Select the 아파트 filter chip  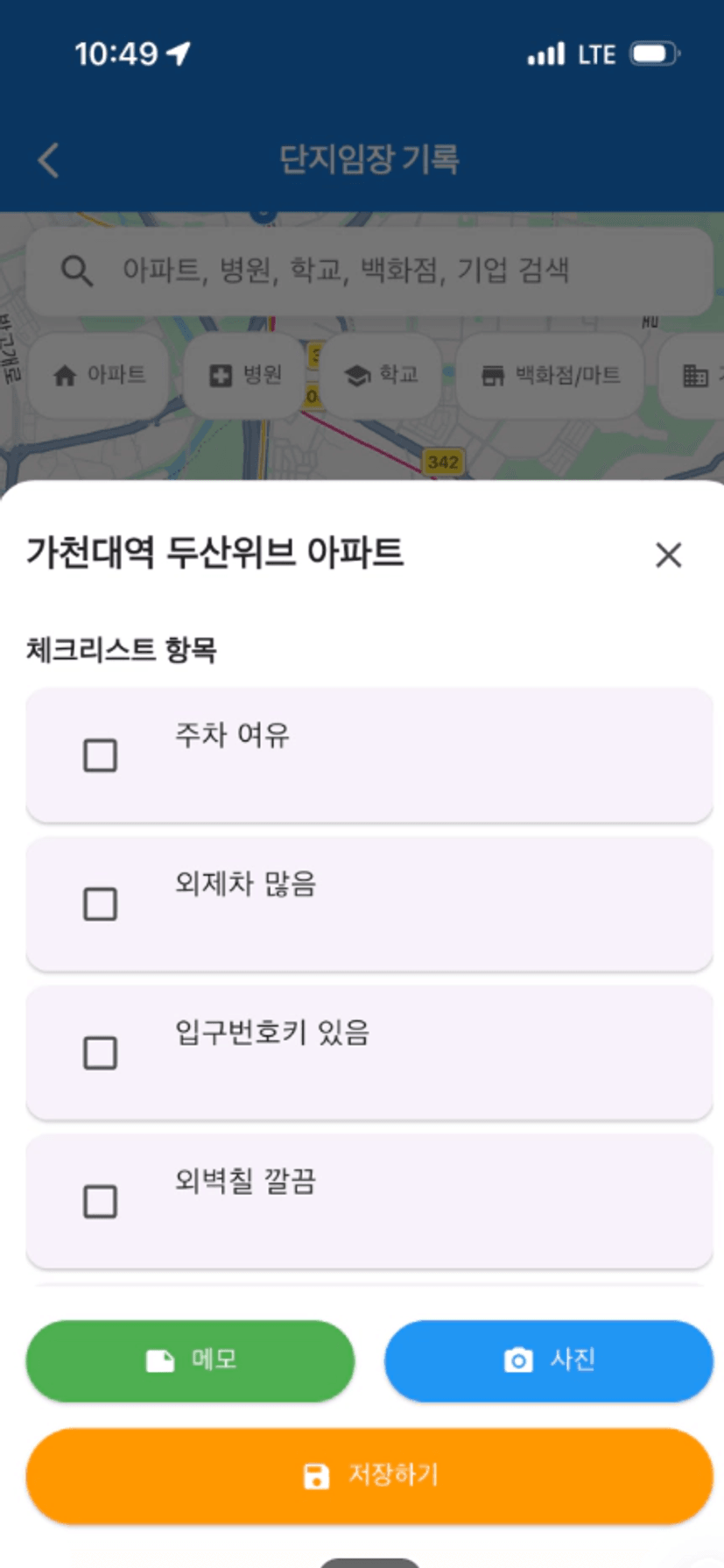point(99,375)
